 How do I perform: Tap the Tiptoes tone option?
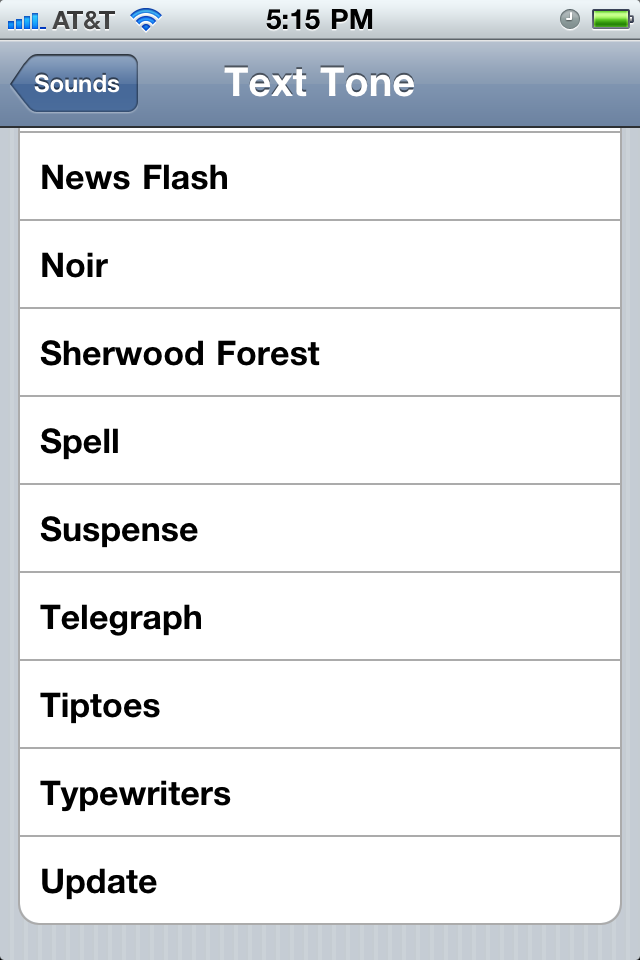pos(320,705)
